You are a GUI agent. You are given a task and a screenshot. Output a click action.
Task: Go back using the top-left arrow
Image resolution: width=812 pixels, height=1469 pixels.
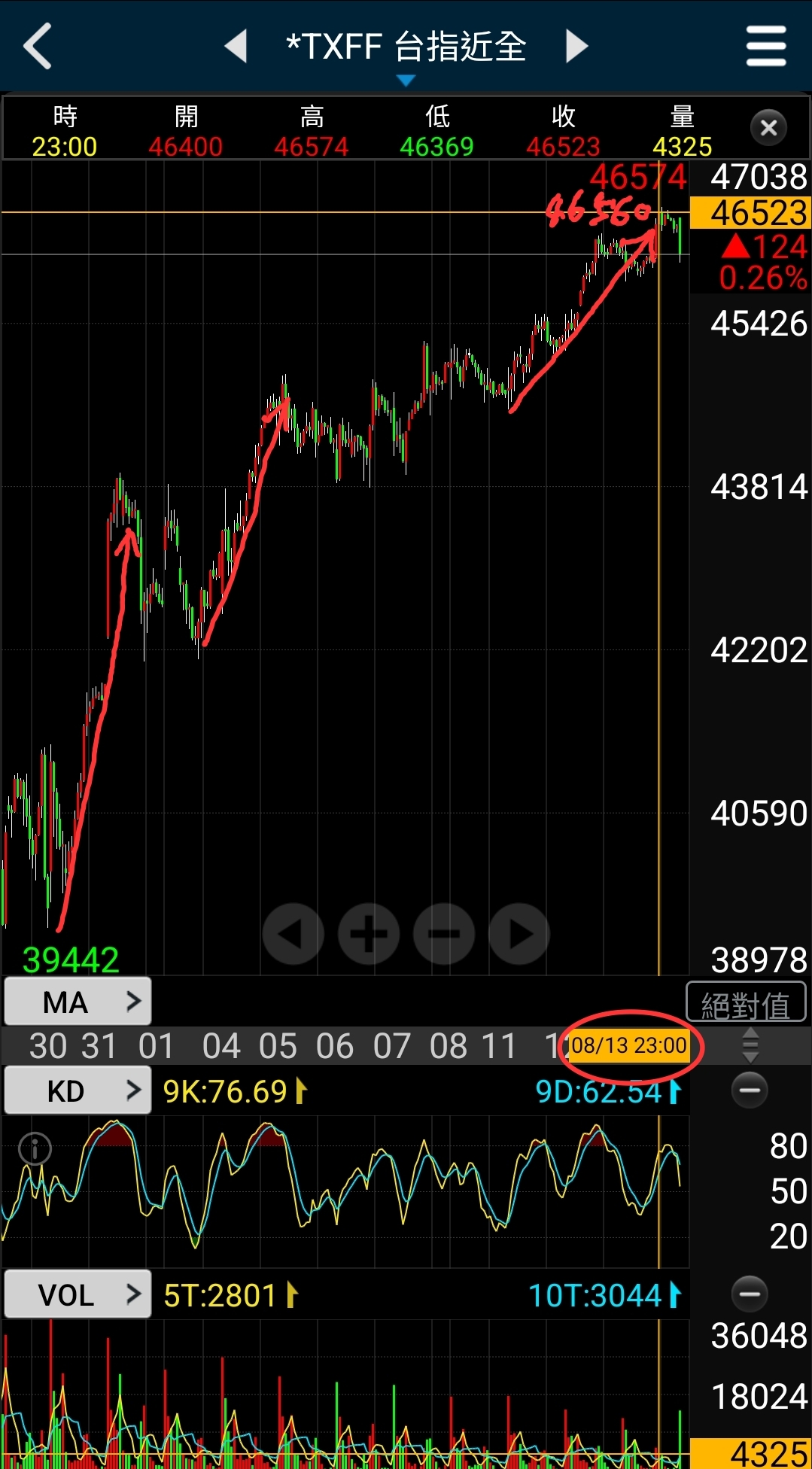pos(38,47)
